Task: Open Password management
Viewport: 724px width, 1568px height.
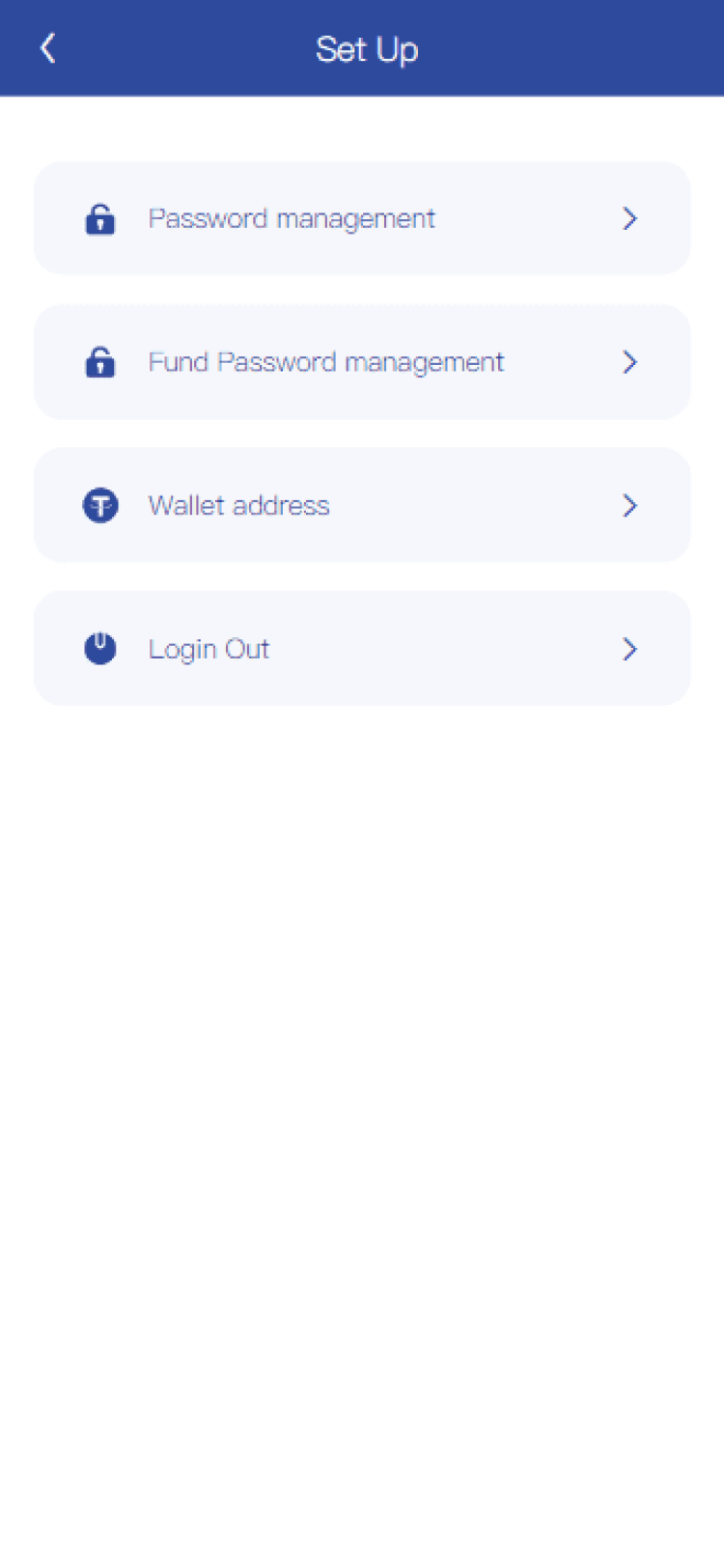Action: click(362, 219)
